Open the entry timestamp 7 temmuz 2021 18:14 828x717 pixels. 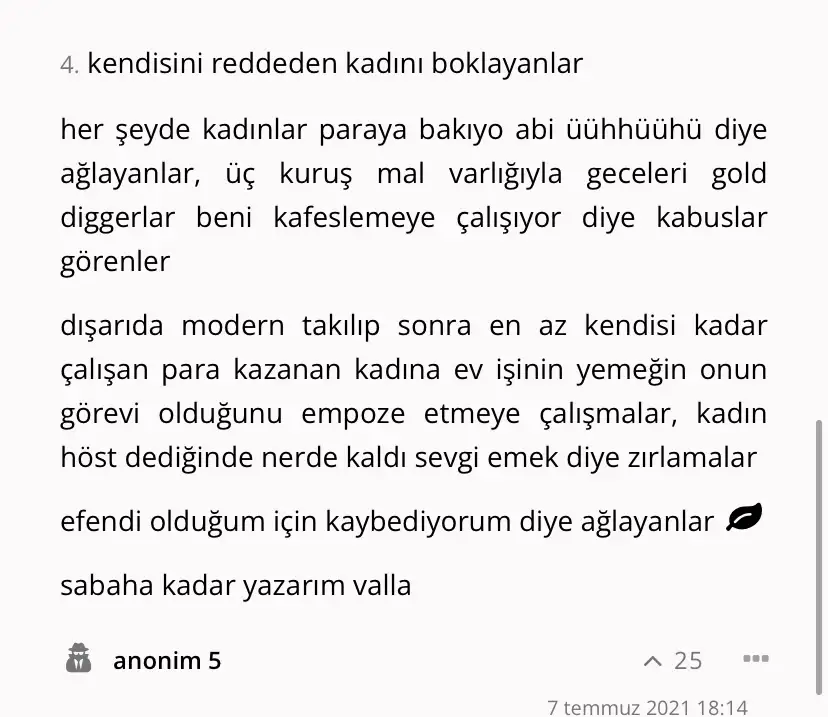[x=647, y=707]
